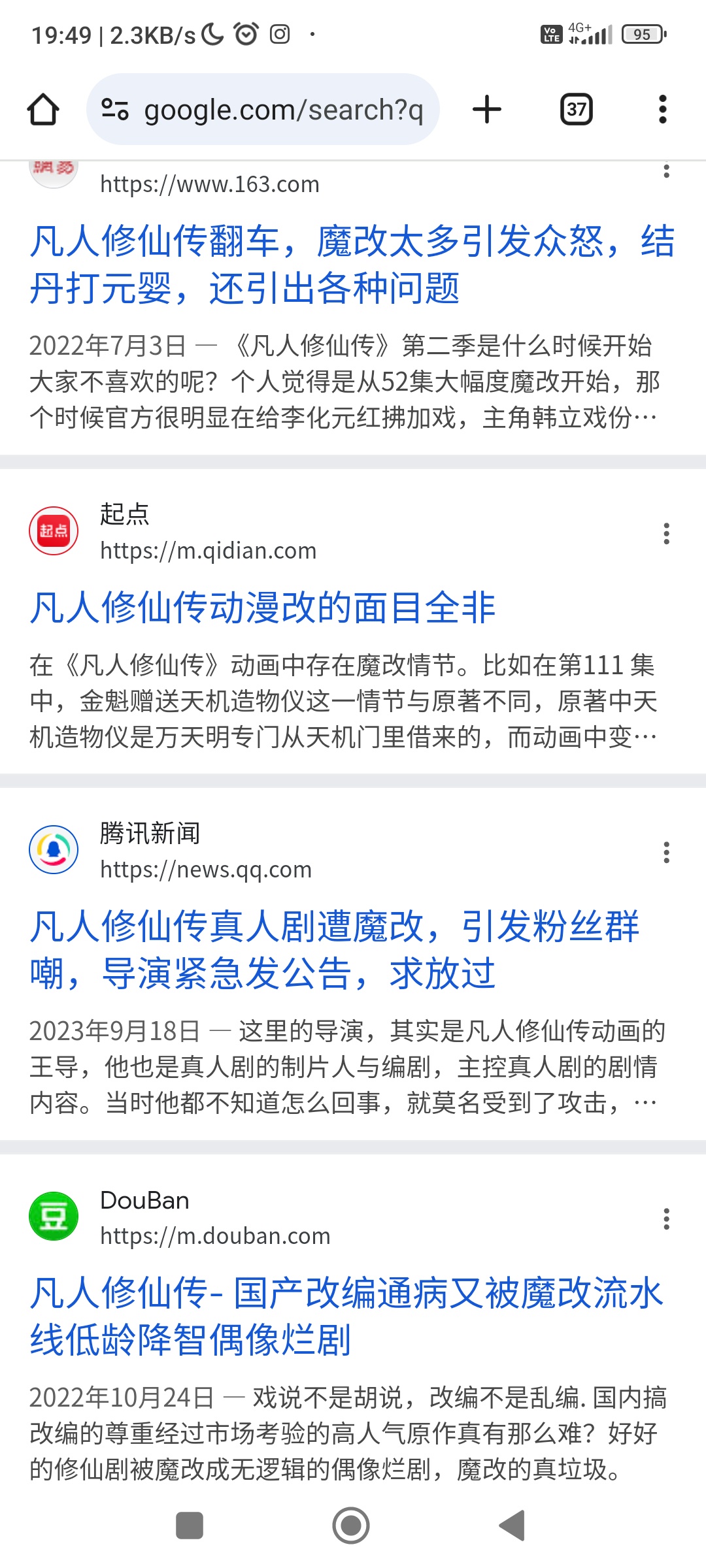Open the browser overflow menu
Image resolution: width=706 pixels, height=1568 pixels.
pos(663,109)
